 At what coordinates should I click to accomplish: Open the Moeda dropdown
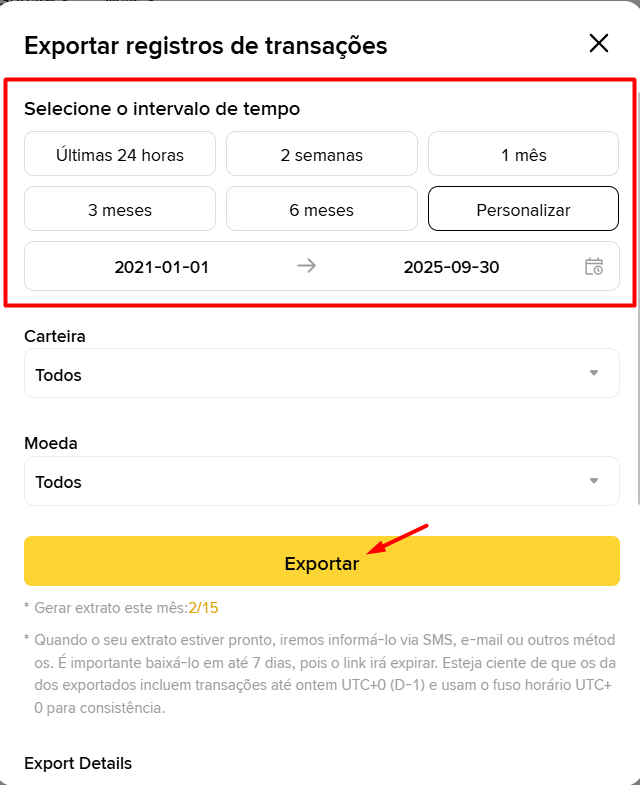pyautogui.click(x=321, y=481)
